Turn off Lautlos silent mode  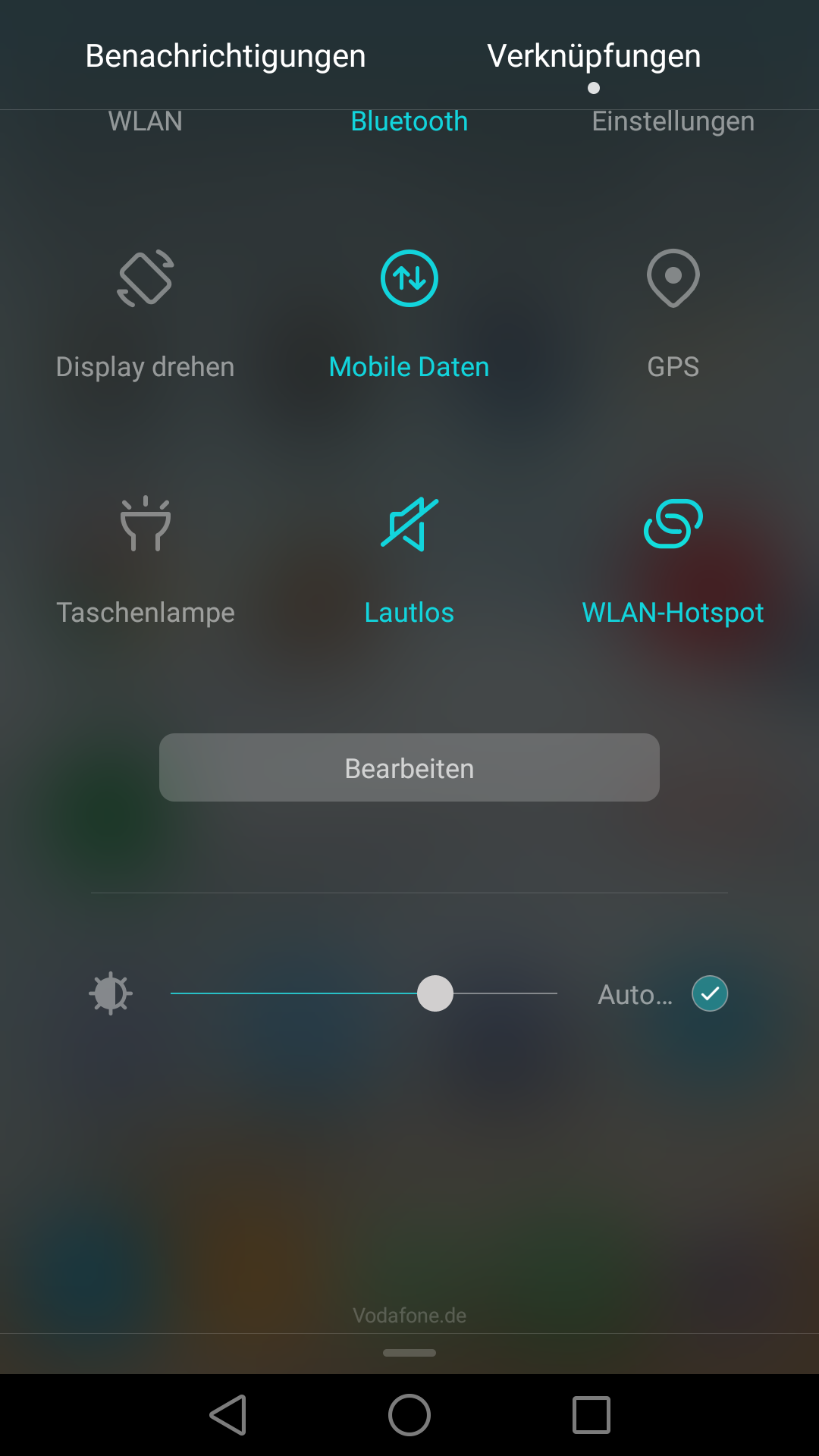409,525
